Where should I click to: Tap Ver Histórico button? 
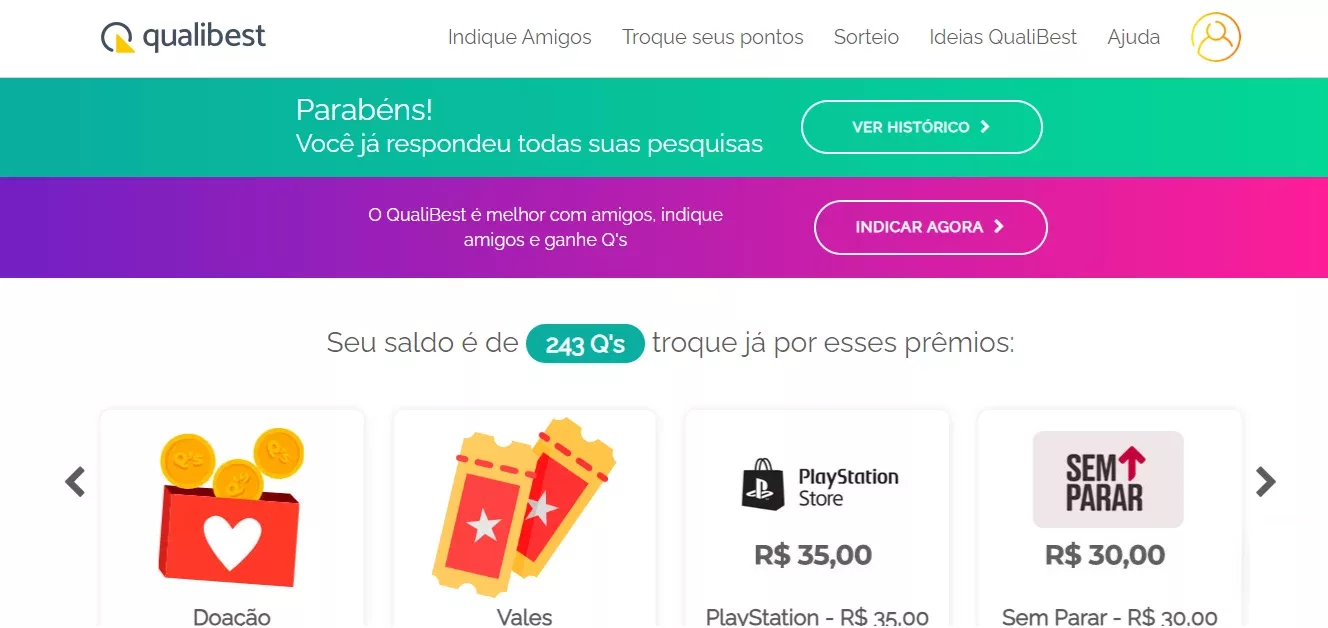click(921, 127)
